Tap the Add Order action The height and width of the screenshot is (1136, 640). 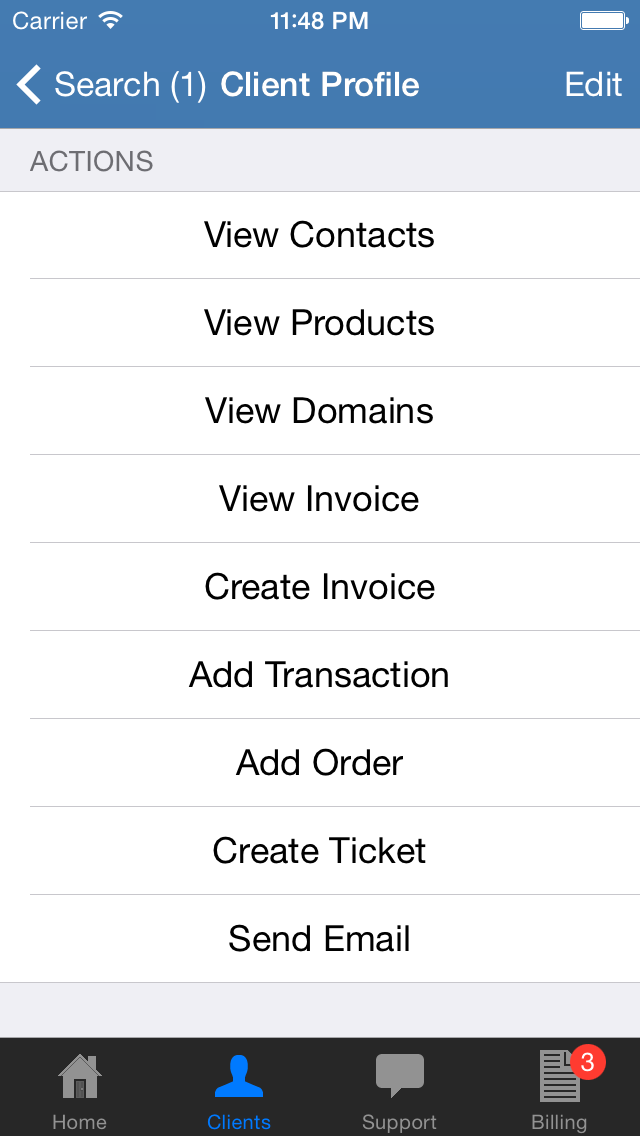click(x=320, y=763)
